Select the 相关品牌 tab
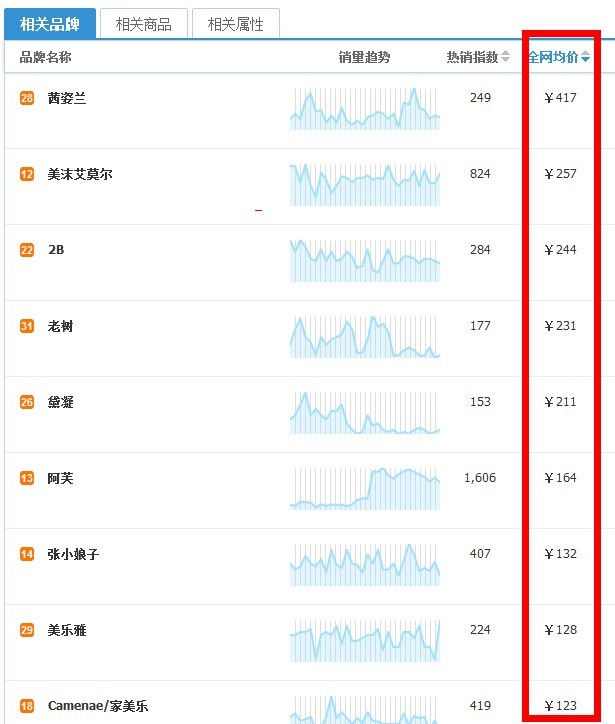This screenshot has width=615, height=724. (x=50, y=24)
